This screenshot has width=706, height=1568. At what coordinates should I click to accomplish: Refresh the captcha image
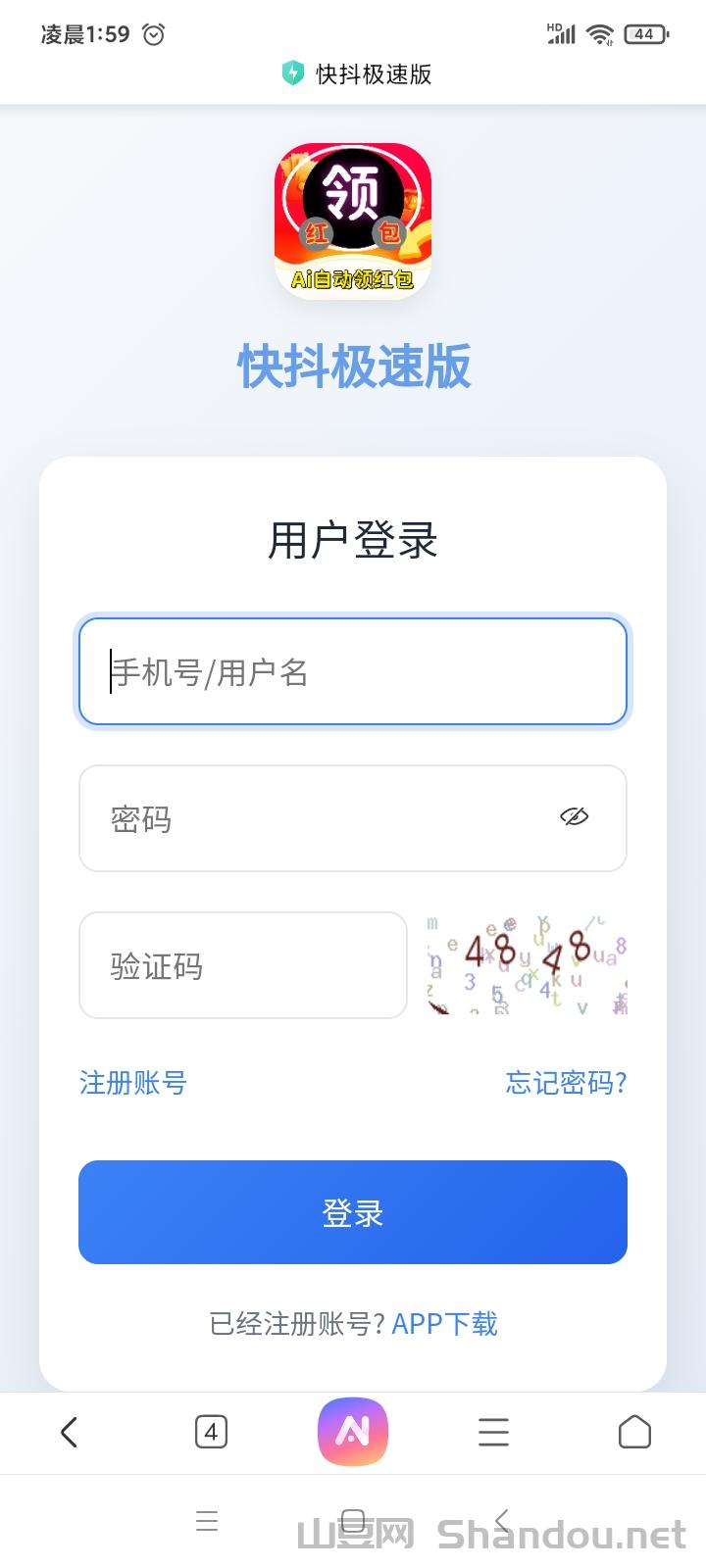(x=528, y=965)
